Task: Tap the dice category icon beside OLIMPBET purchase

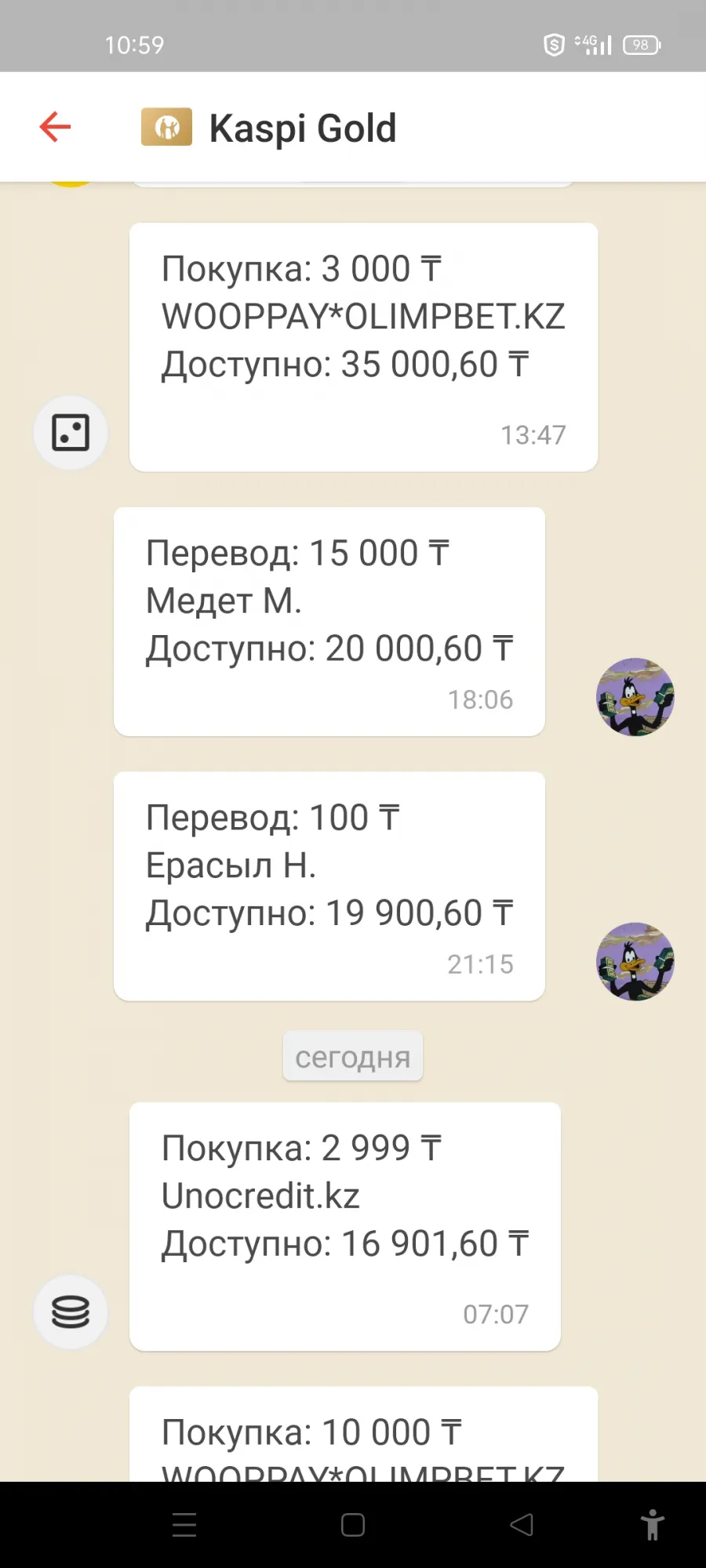Action: pos(71,433)
